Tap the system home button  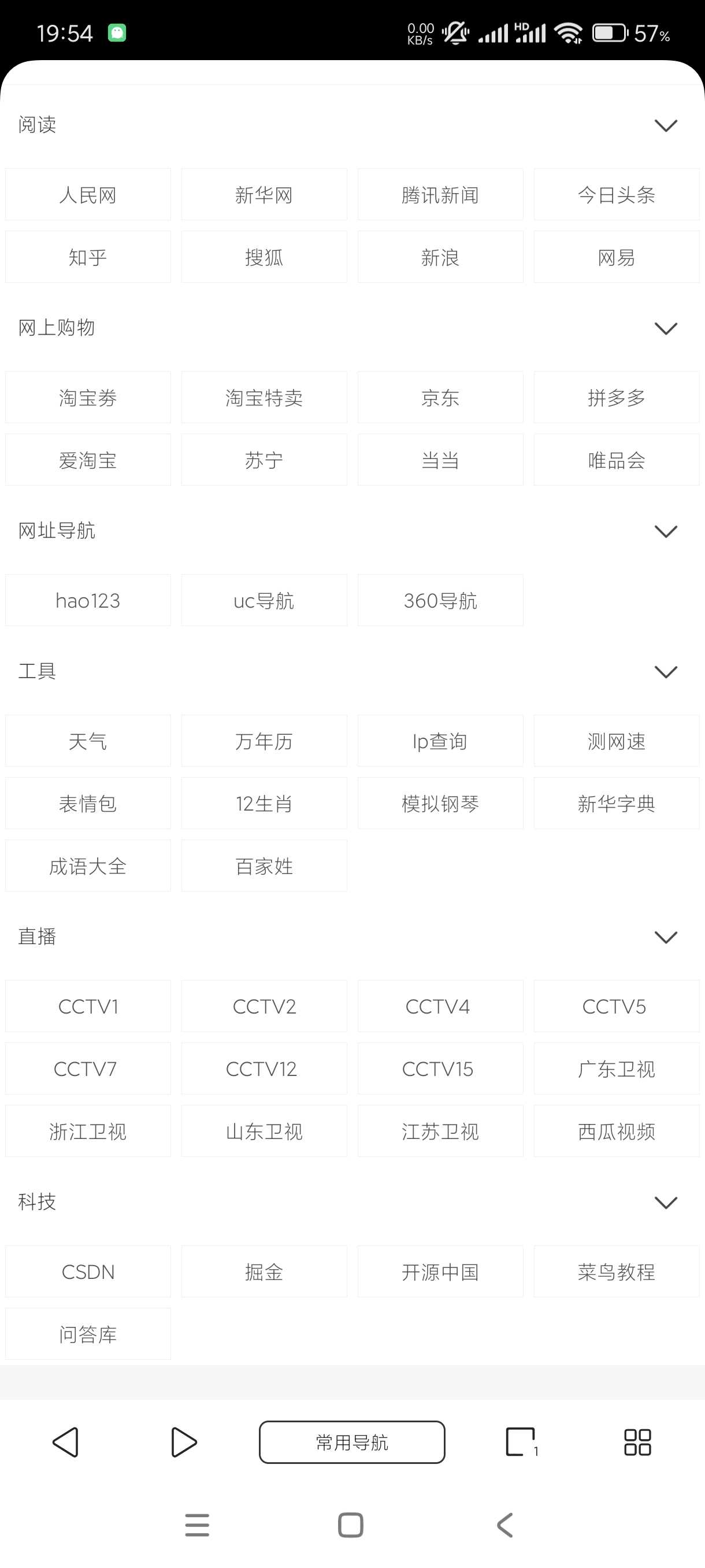click(x=350, y=1525)
